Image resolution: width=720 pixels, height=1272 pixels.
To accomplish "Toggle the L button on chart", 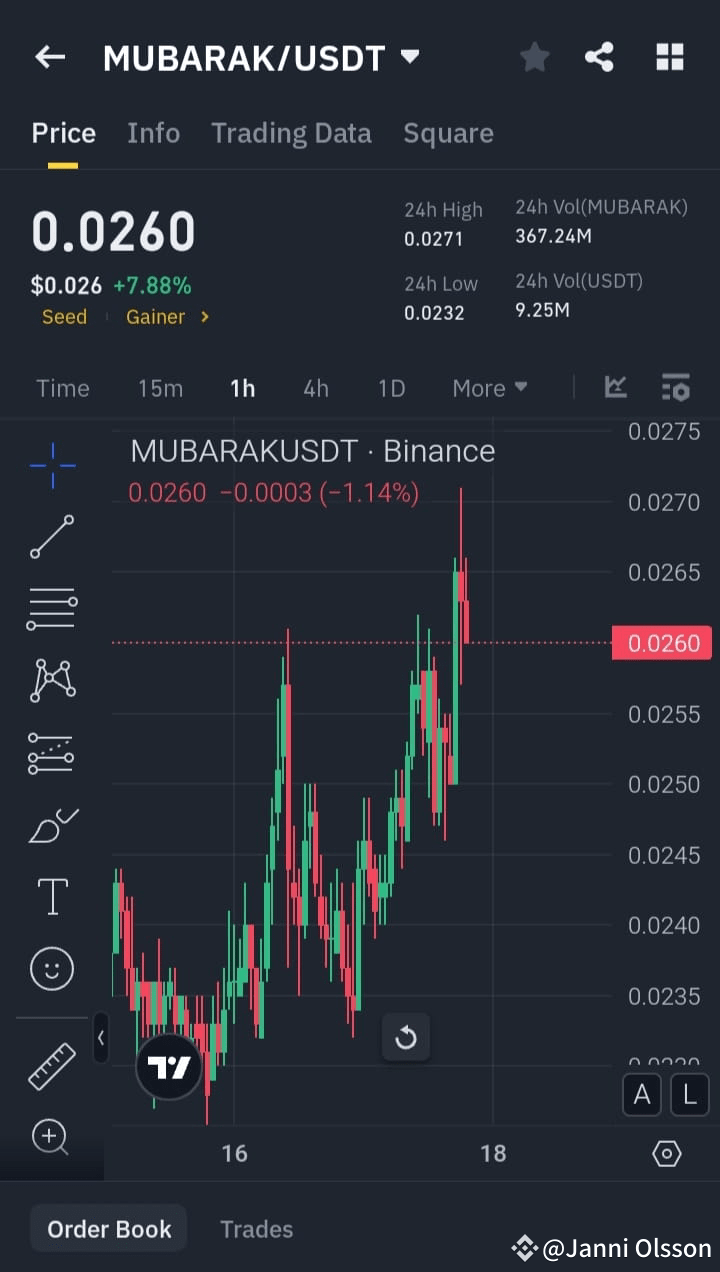I will pyautogui.click(x=690, y=1095).
